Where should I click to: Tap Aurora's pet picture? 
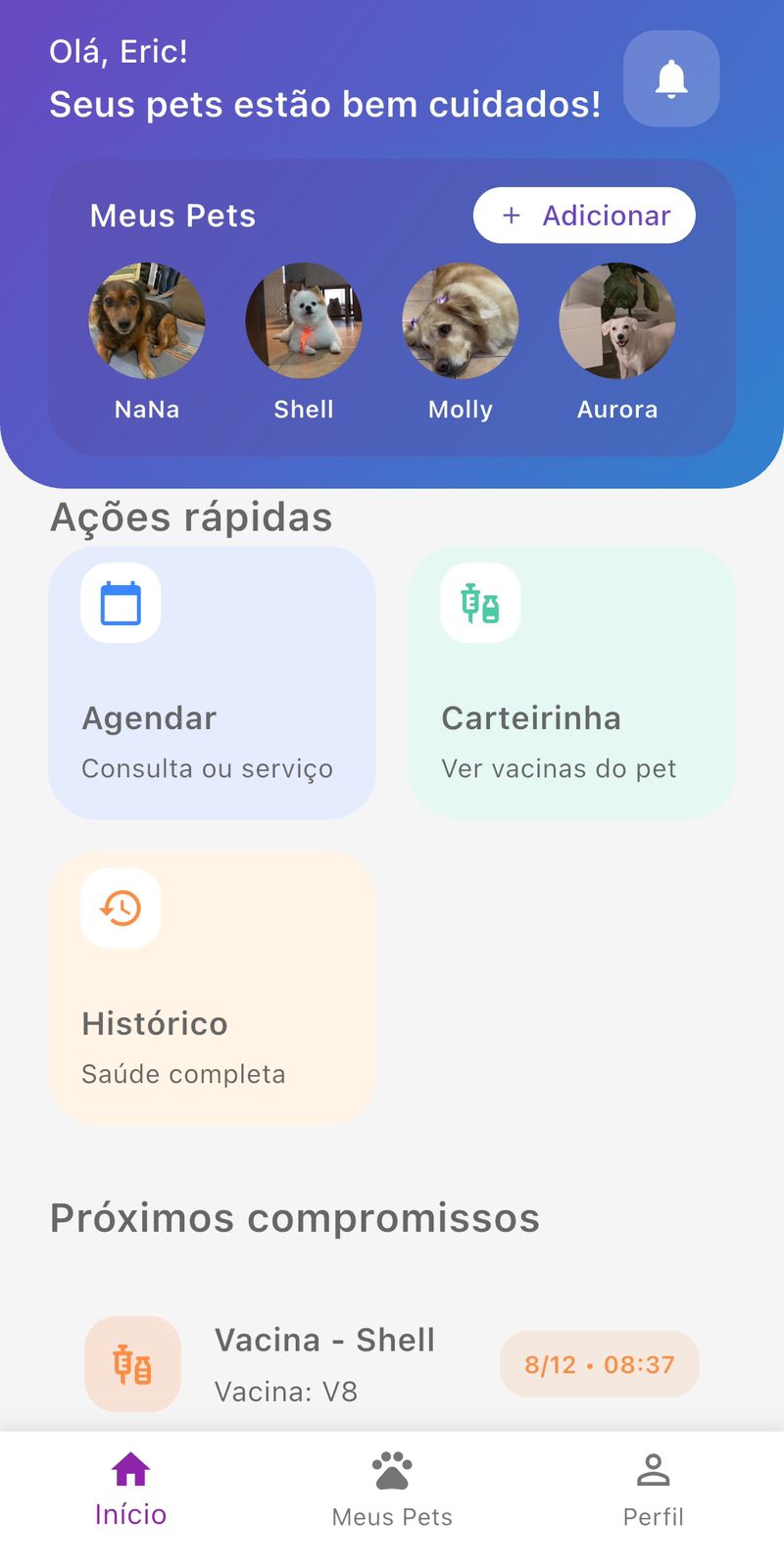(617, 320)
